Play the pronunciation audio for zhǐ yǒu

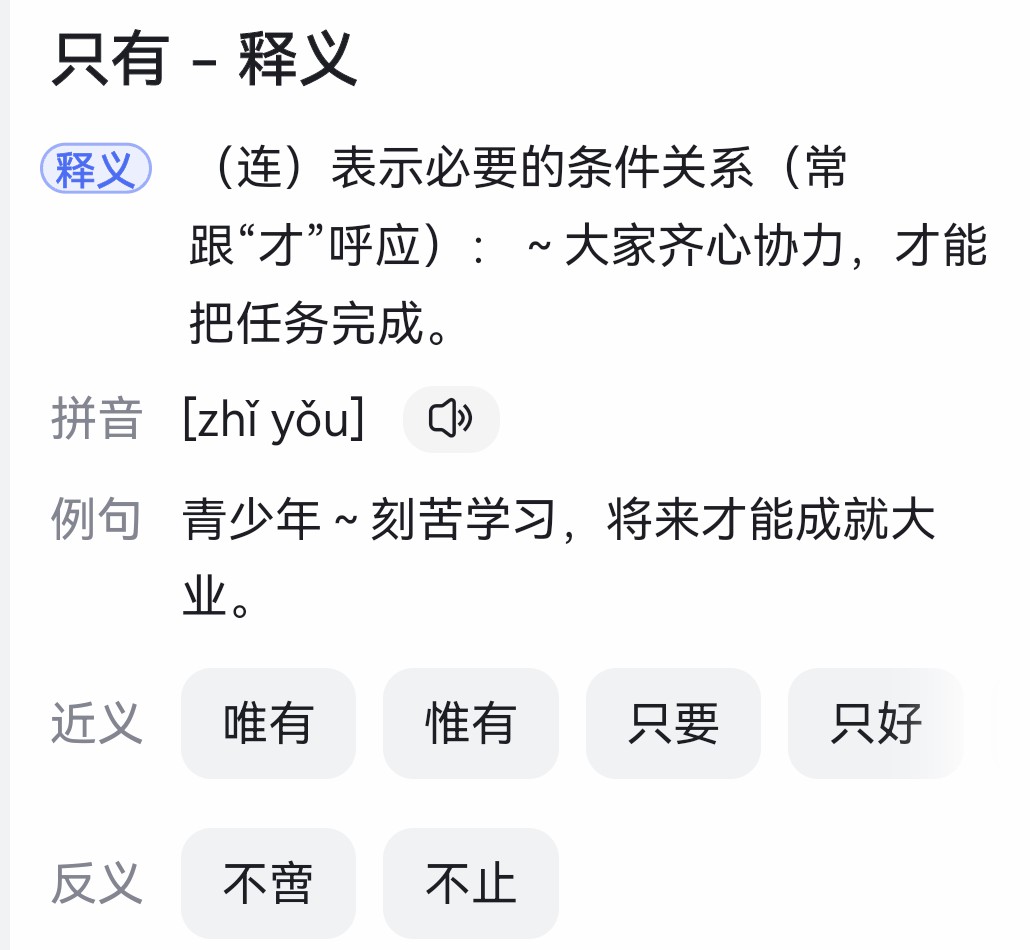point(450,419)
